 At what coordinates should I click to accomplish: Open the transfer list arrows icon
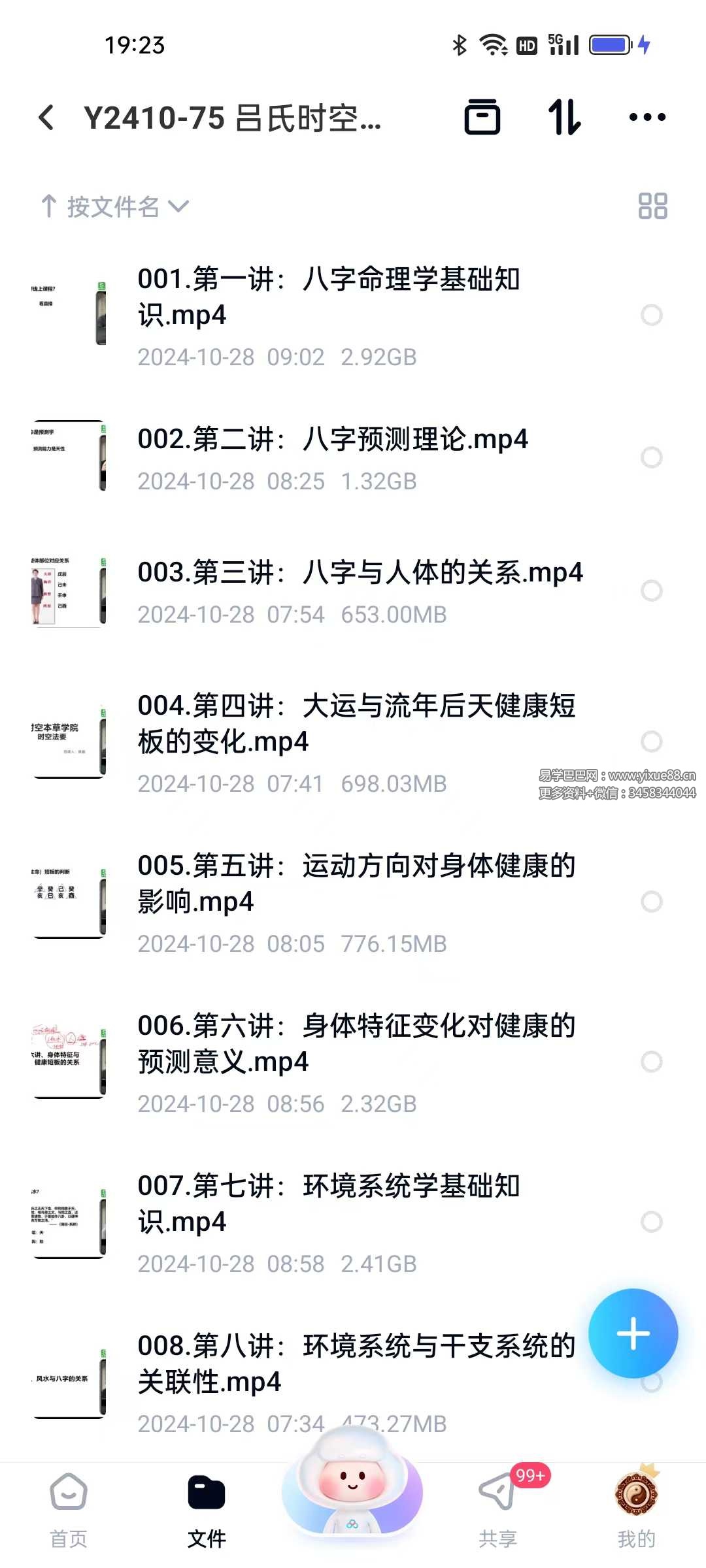point(564,118)
